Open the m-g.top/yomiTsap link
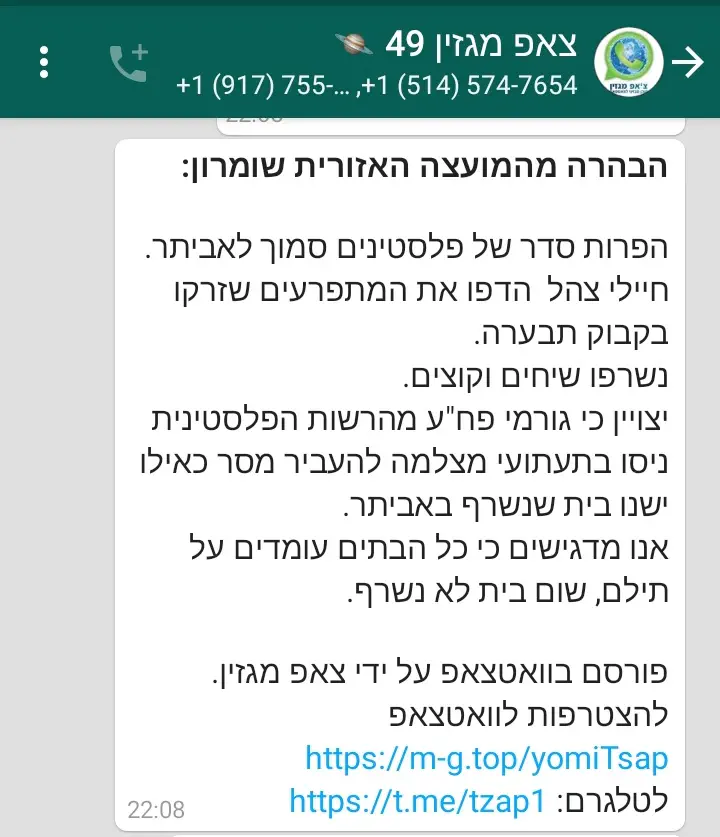 (x=486, y=757)
